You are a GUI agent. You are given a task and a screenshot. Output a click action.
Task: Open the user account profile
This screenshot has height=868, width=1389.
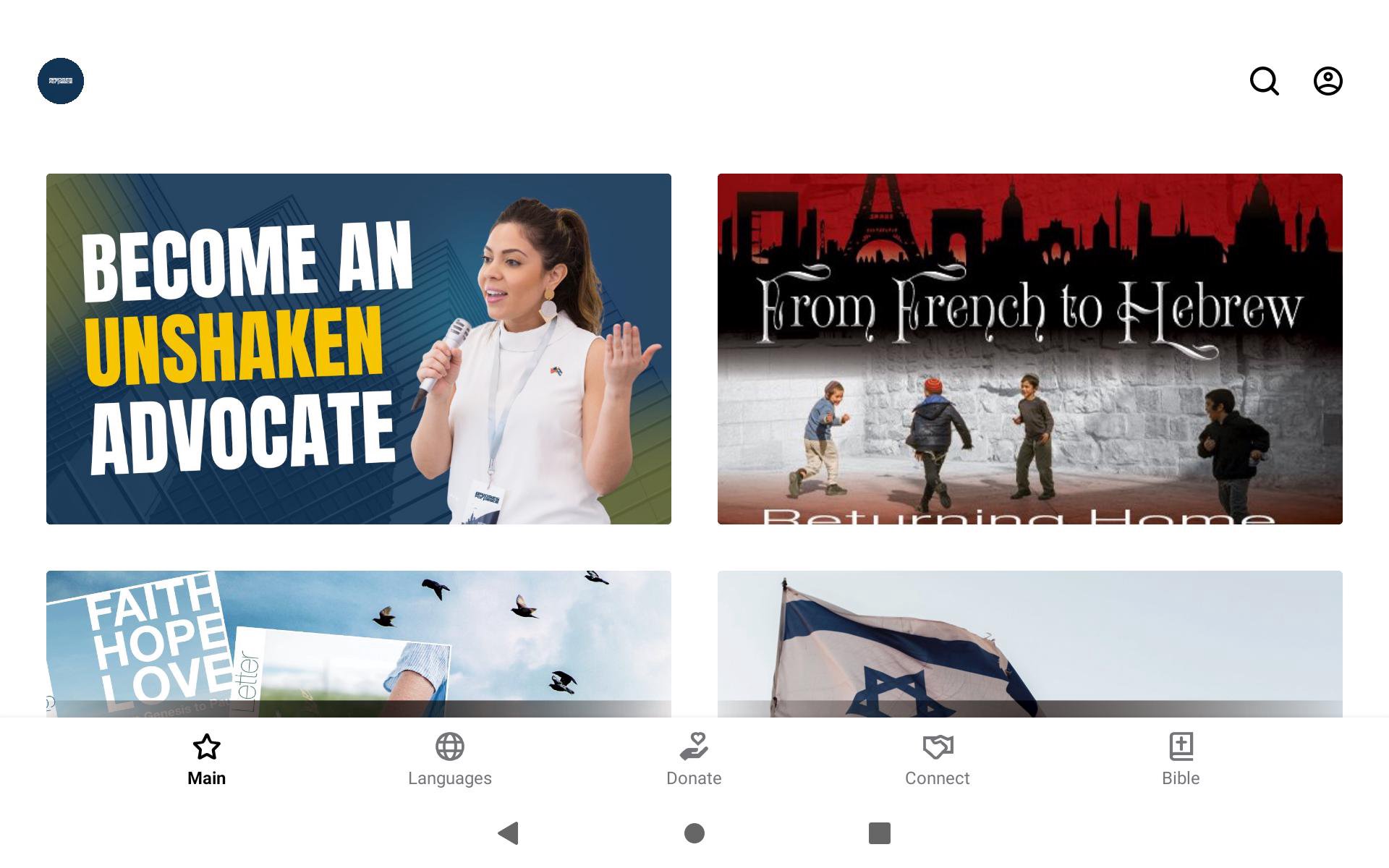point(1328,81)
